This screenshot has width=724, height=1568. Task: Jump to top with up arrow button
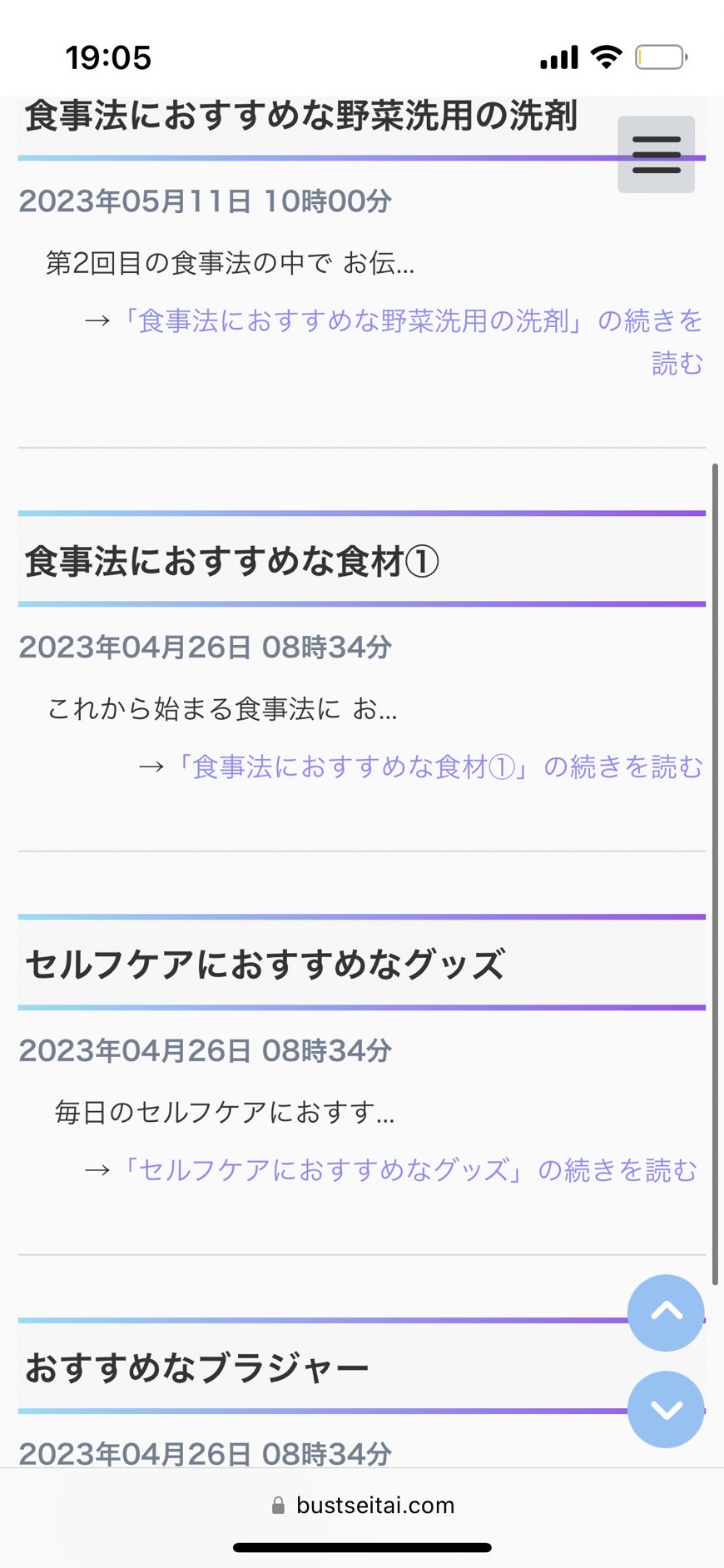666,1312
